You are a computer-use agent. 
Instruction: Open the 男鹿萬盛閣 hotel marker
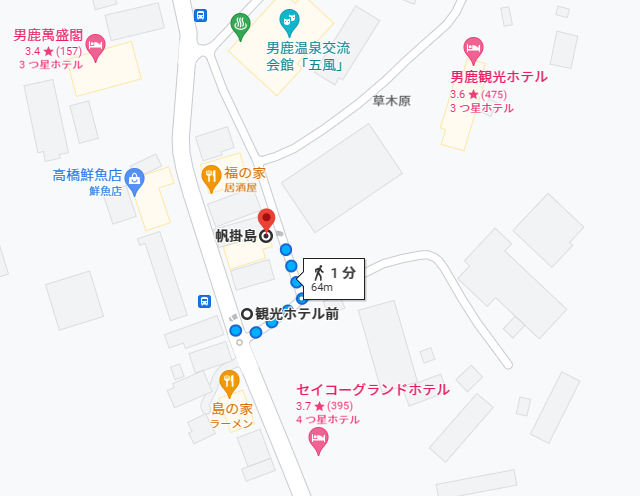pyautogui.click(x=96, y=46)
